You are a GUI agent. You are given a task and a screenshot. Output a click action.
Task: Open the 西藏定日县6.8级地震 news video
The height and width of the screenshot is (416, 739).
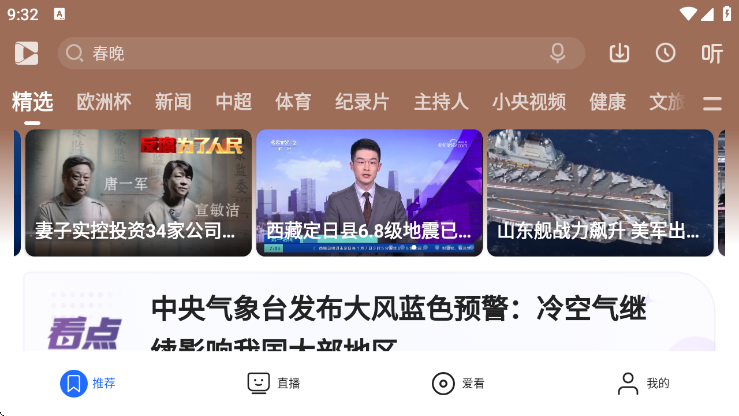(369, 192)
